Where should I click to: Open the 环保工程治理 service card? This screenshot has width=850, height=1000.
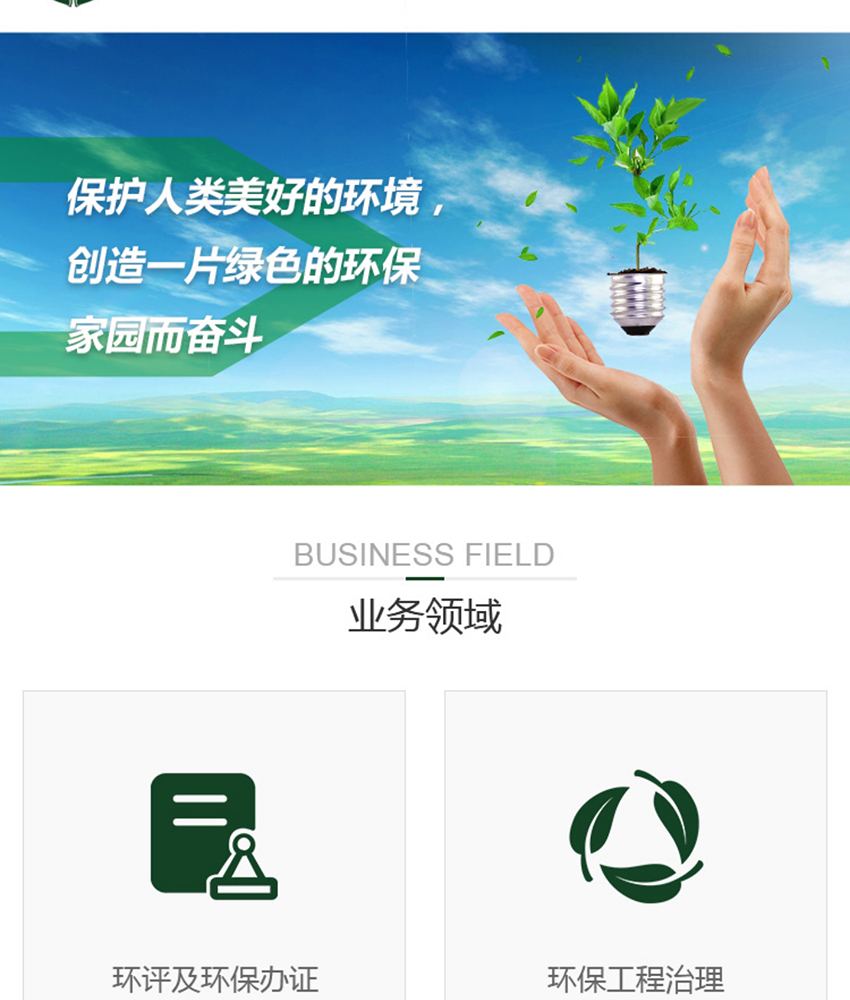(x=635, y=850)
